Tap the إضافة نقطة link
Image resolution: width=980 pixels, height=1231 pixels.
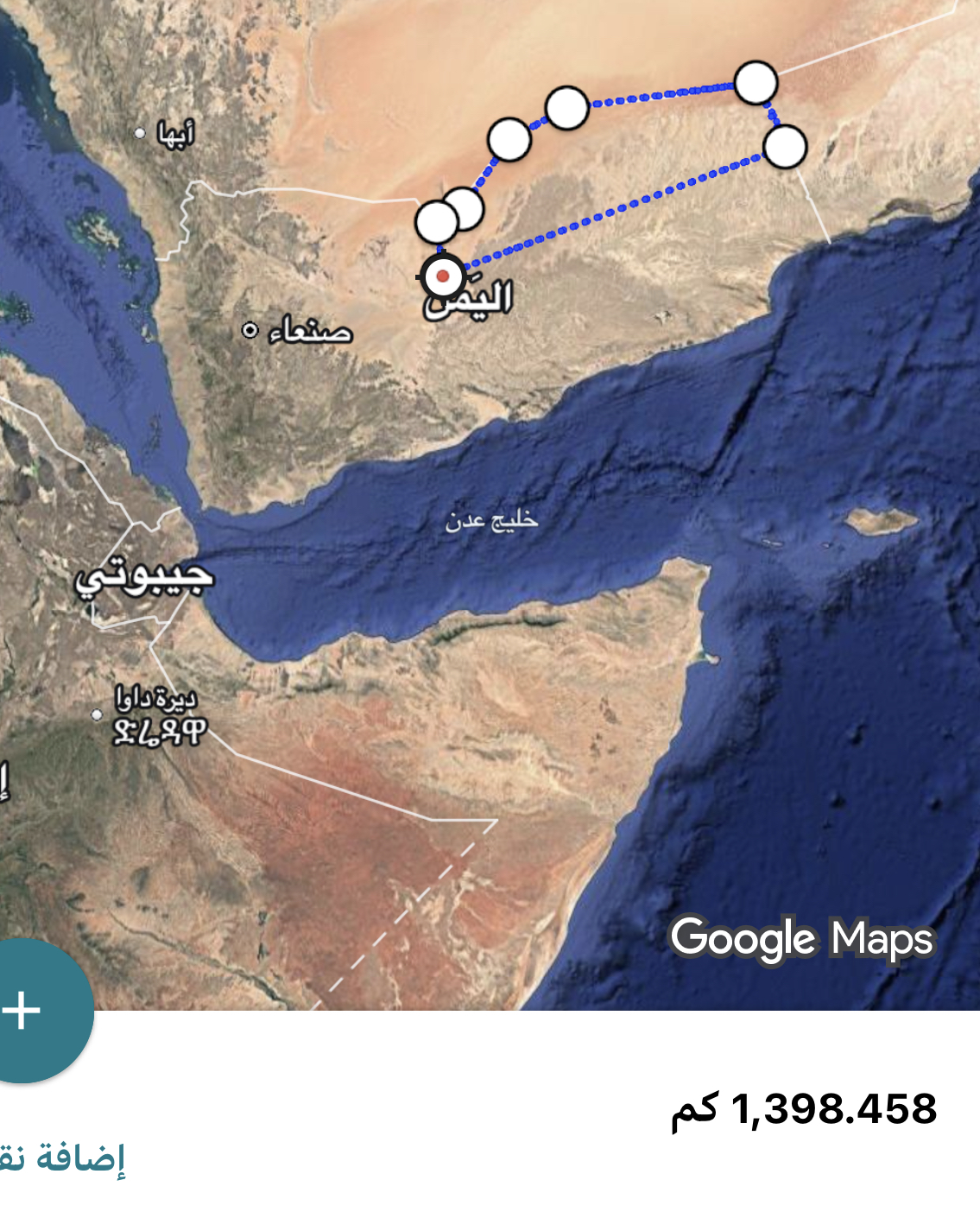62,1158
